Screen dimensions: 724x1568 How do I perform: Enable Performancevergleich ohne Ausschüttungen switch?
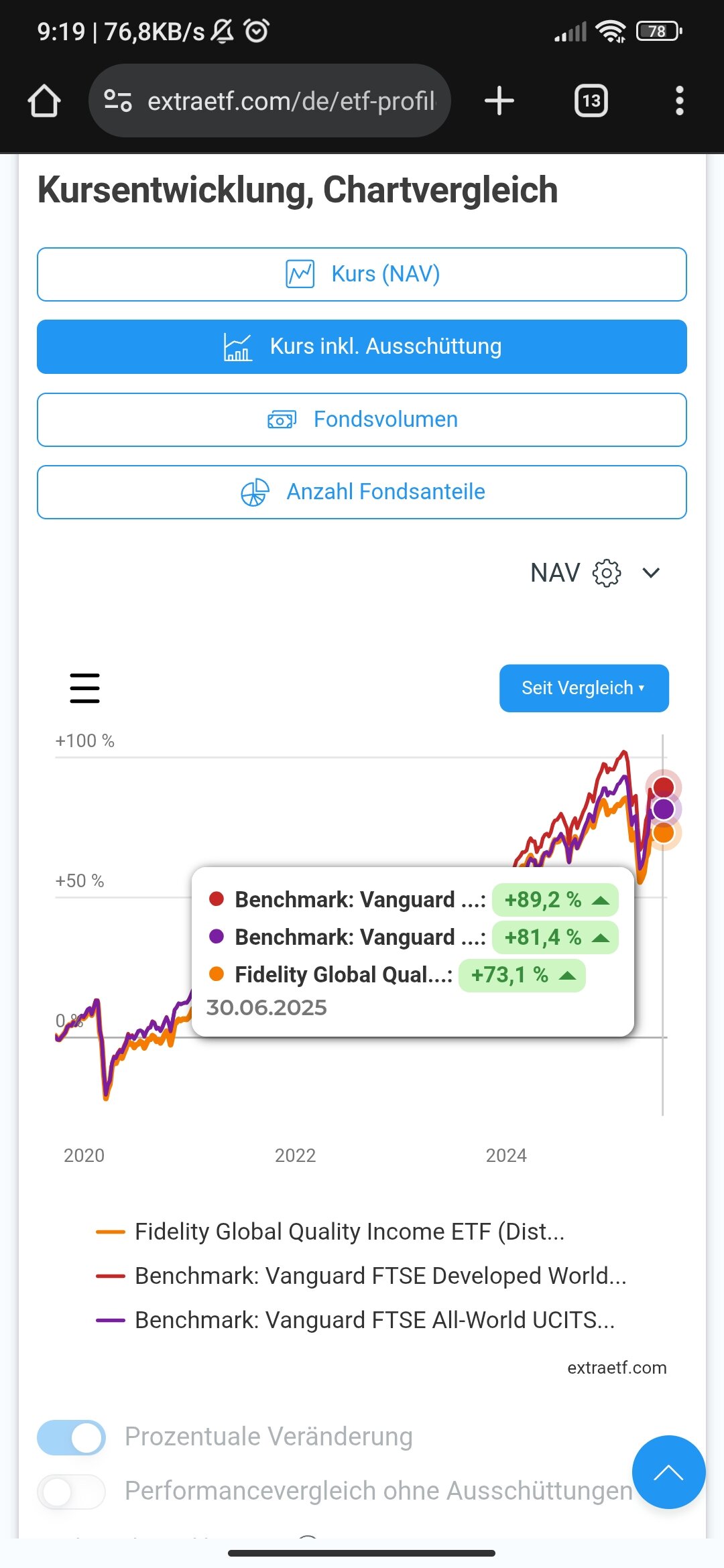tap(72, 1492)
